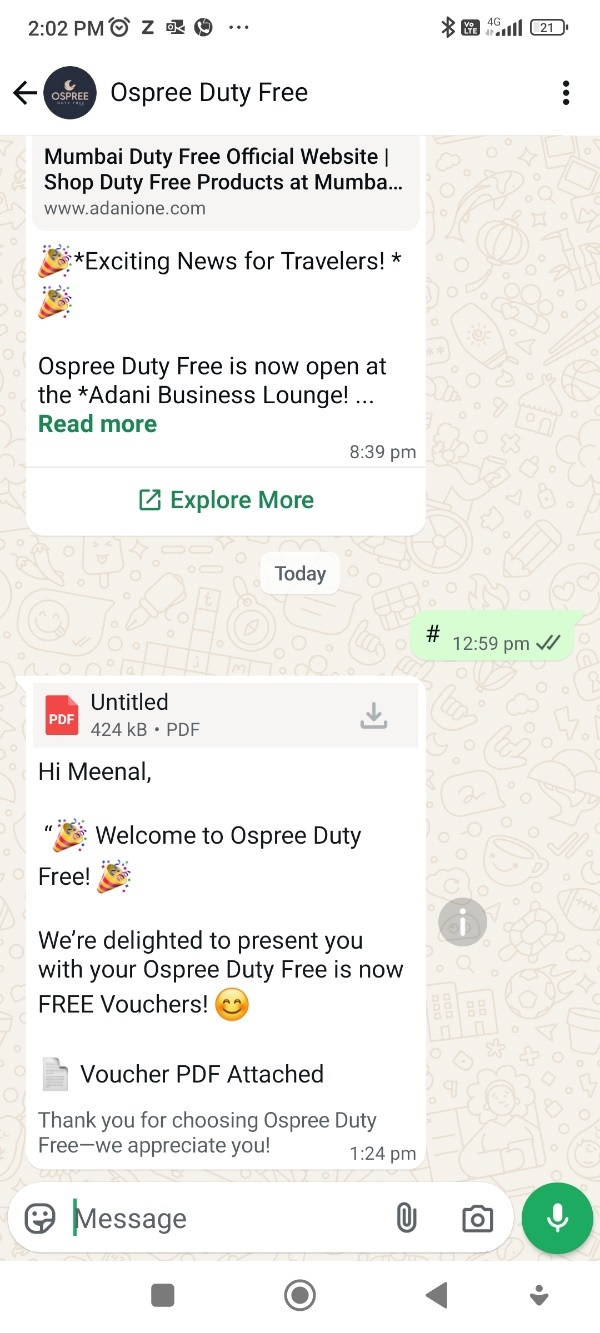Download the Untitled PDF voucher

[x=373, y=715]
